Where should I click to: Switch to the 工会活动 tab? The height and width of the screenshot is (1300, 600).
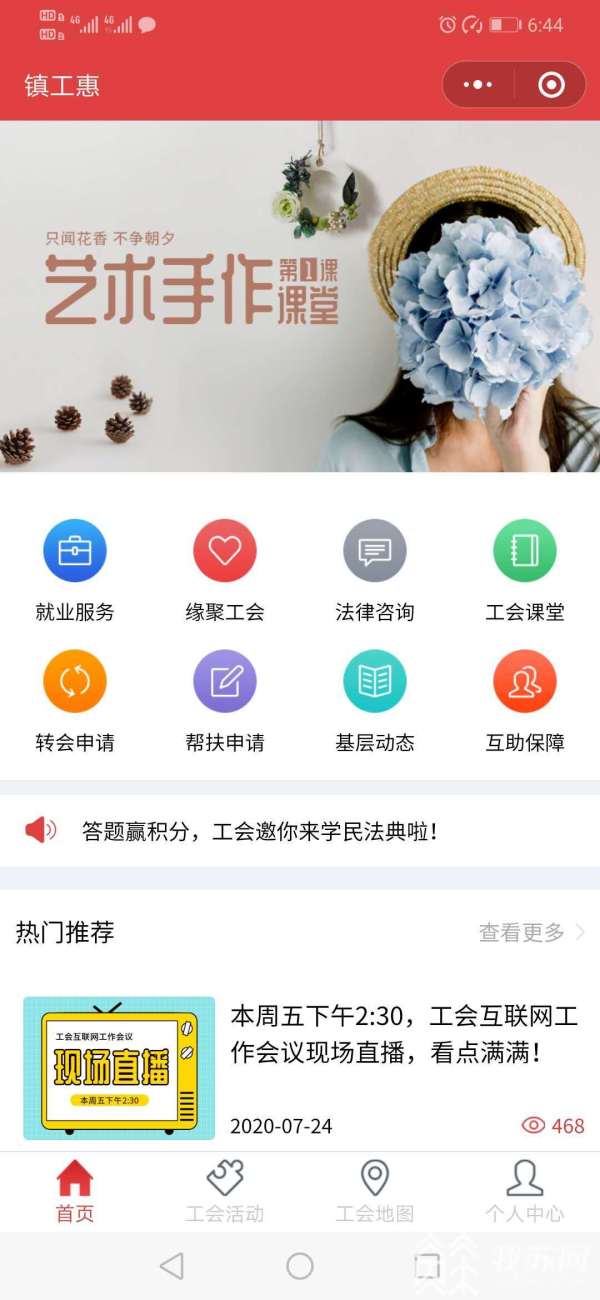pyautogui.click(x=225, y=1192)
